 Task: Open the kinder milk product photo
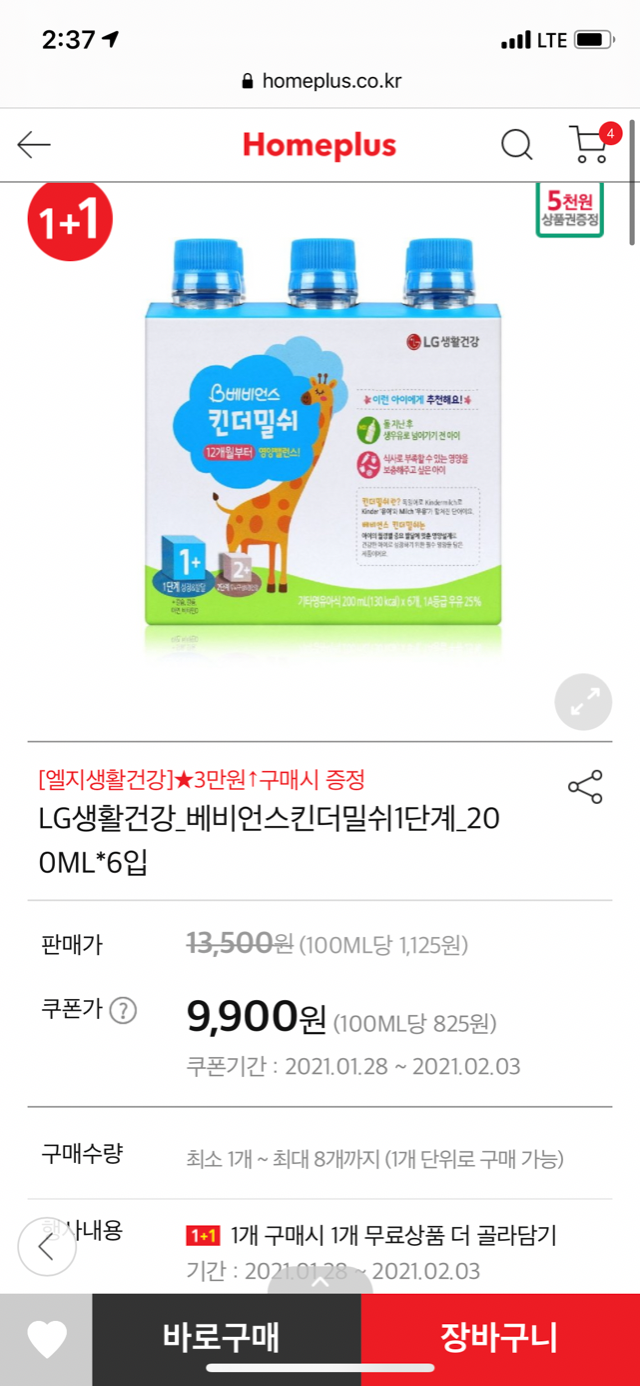[x=320, y=440]
